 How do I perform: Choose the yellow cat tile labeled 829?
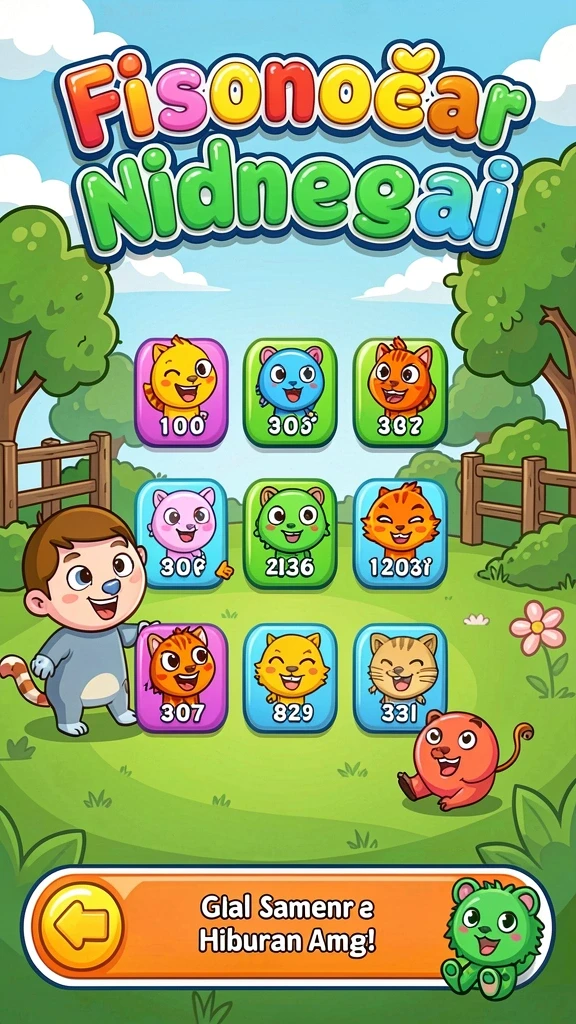click(291, 678)
